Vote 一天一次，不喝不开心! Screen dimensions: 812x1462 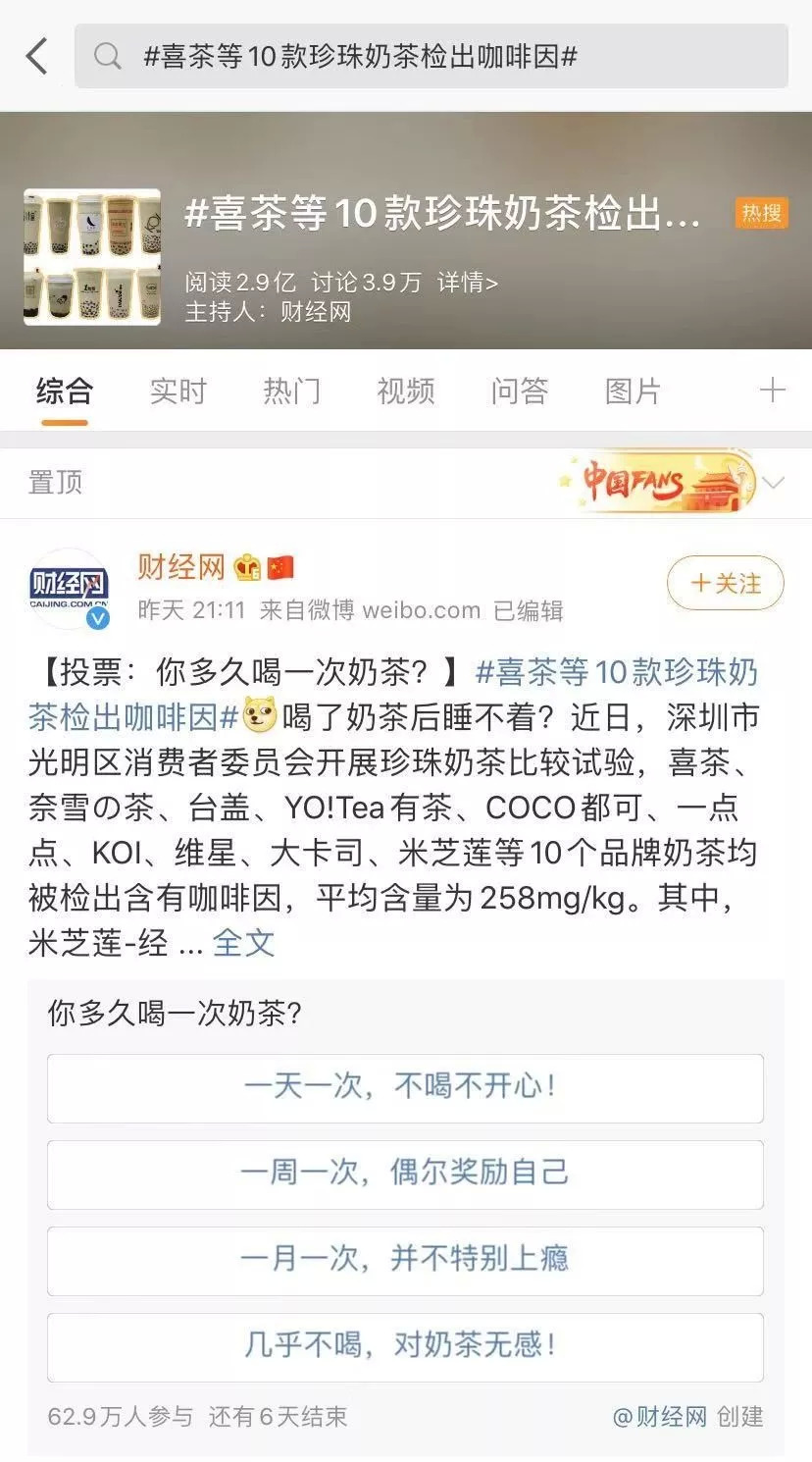pyautogui.click(x=405, y=1087)
